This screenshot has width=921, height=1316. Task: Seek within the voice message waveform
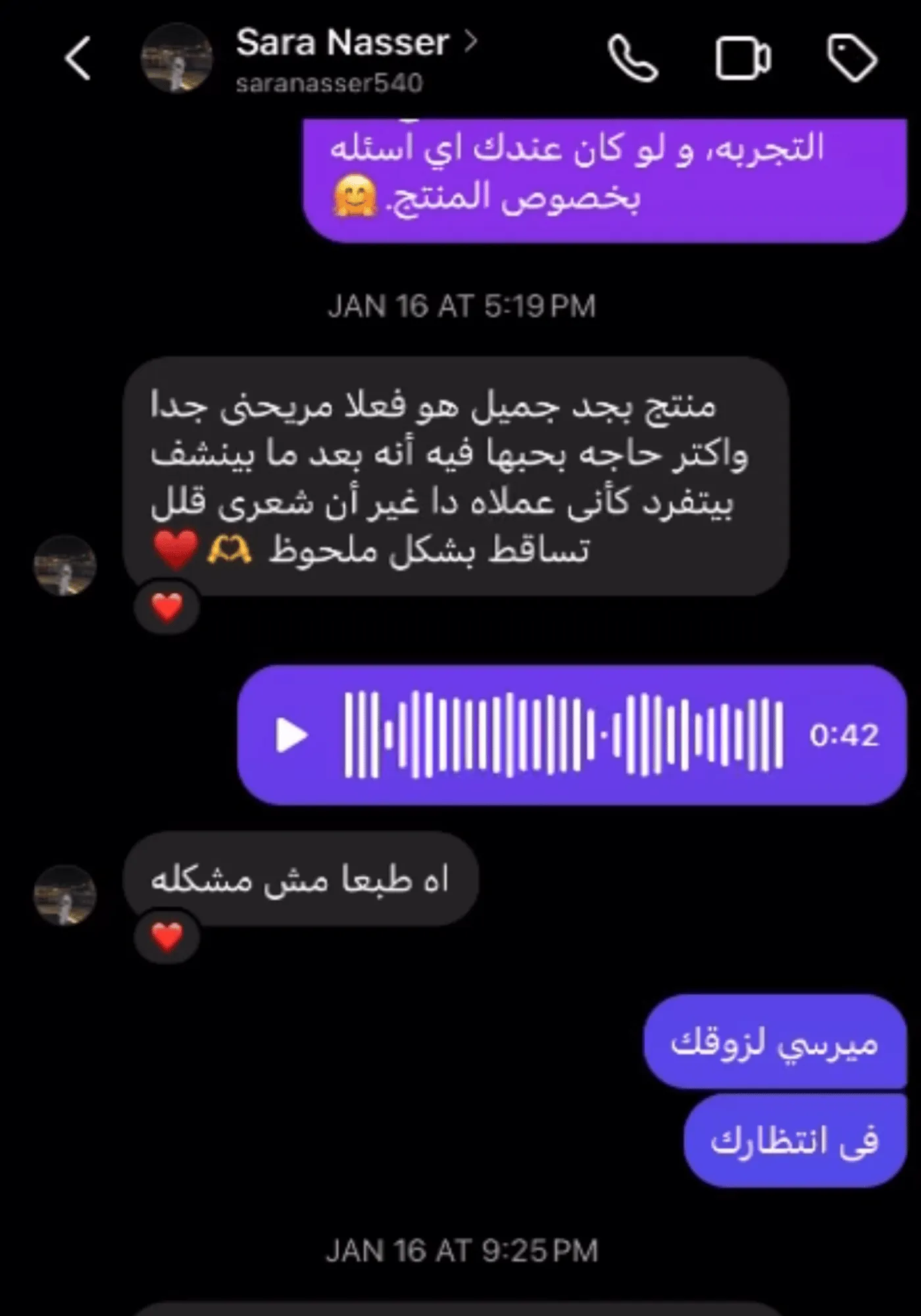tap(563, 734)
